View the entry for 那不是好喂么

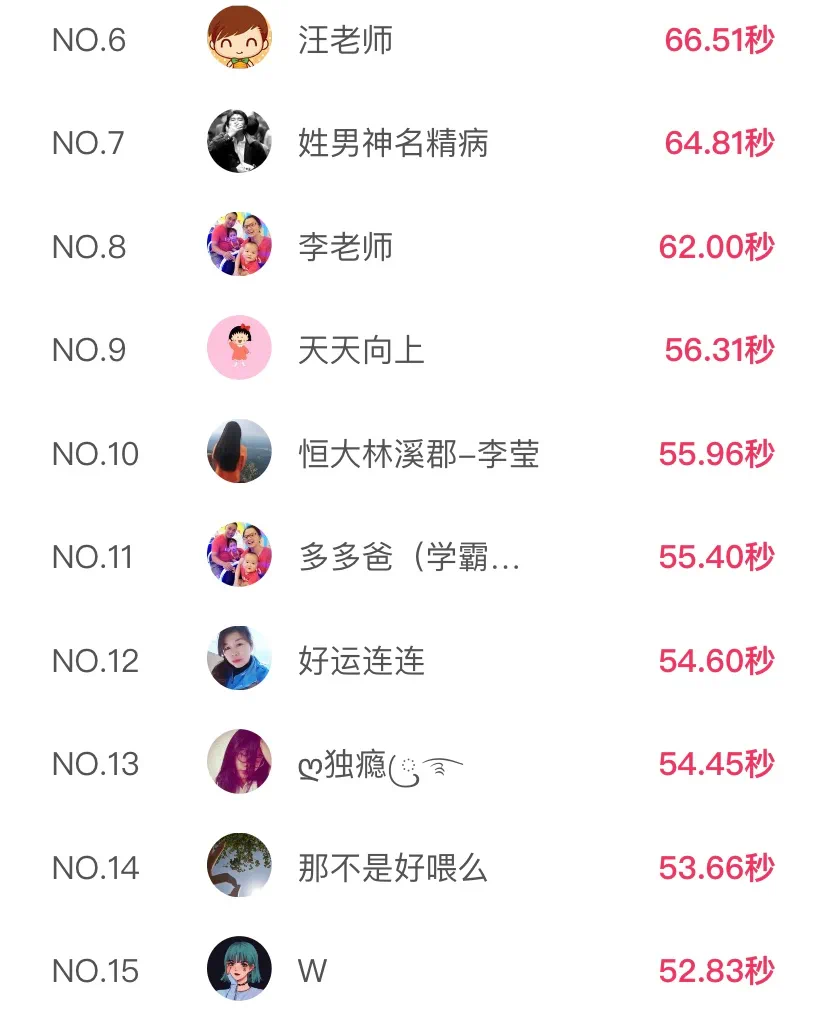click(393, 868)
